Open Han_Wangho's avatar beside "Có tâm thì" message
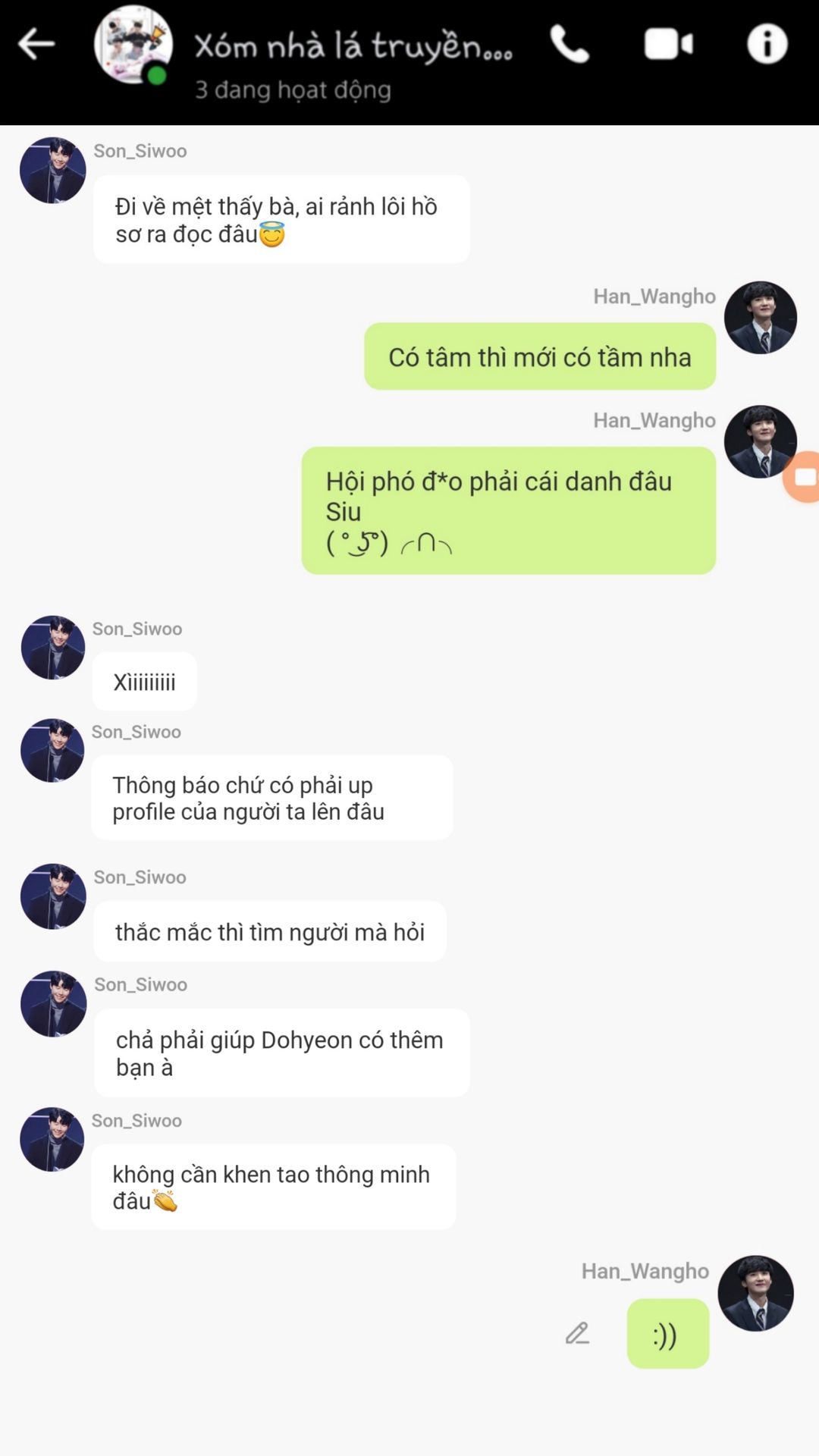The height and width of the screenshot is (1456, 819). (x=760, y=318)
